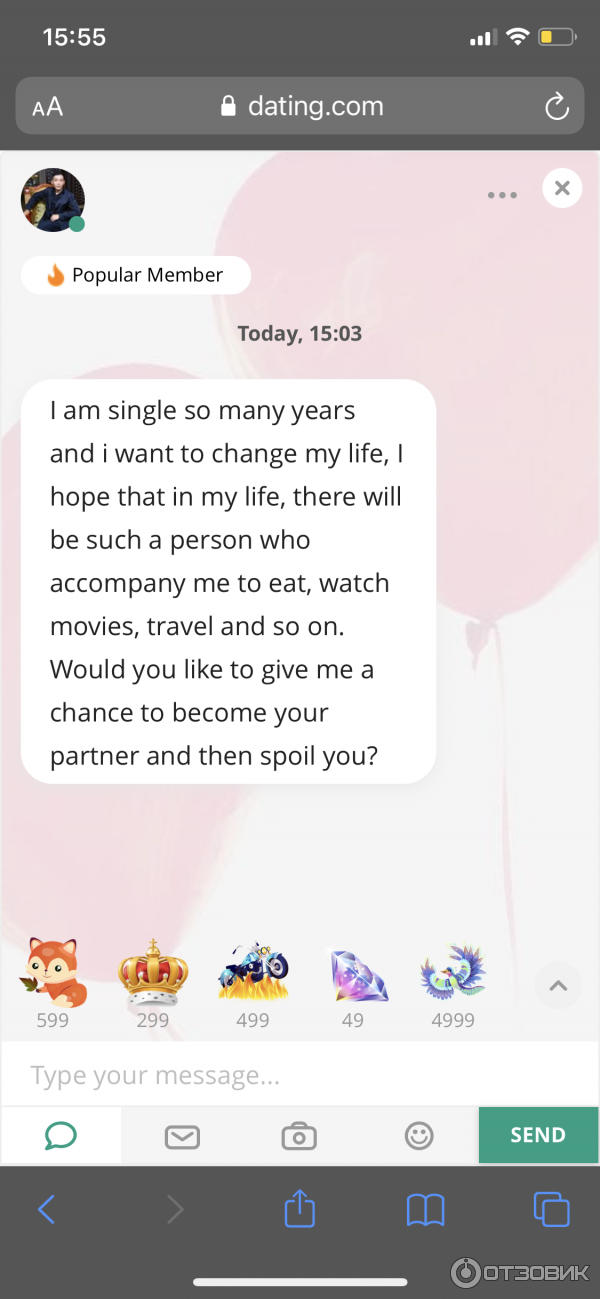Screen dimensions: 600x1299
Task: Switch to the mail envelope tab
Action: click(182, 1136)
